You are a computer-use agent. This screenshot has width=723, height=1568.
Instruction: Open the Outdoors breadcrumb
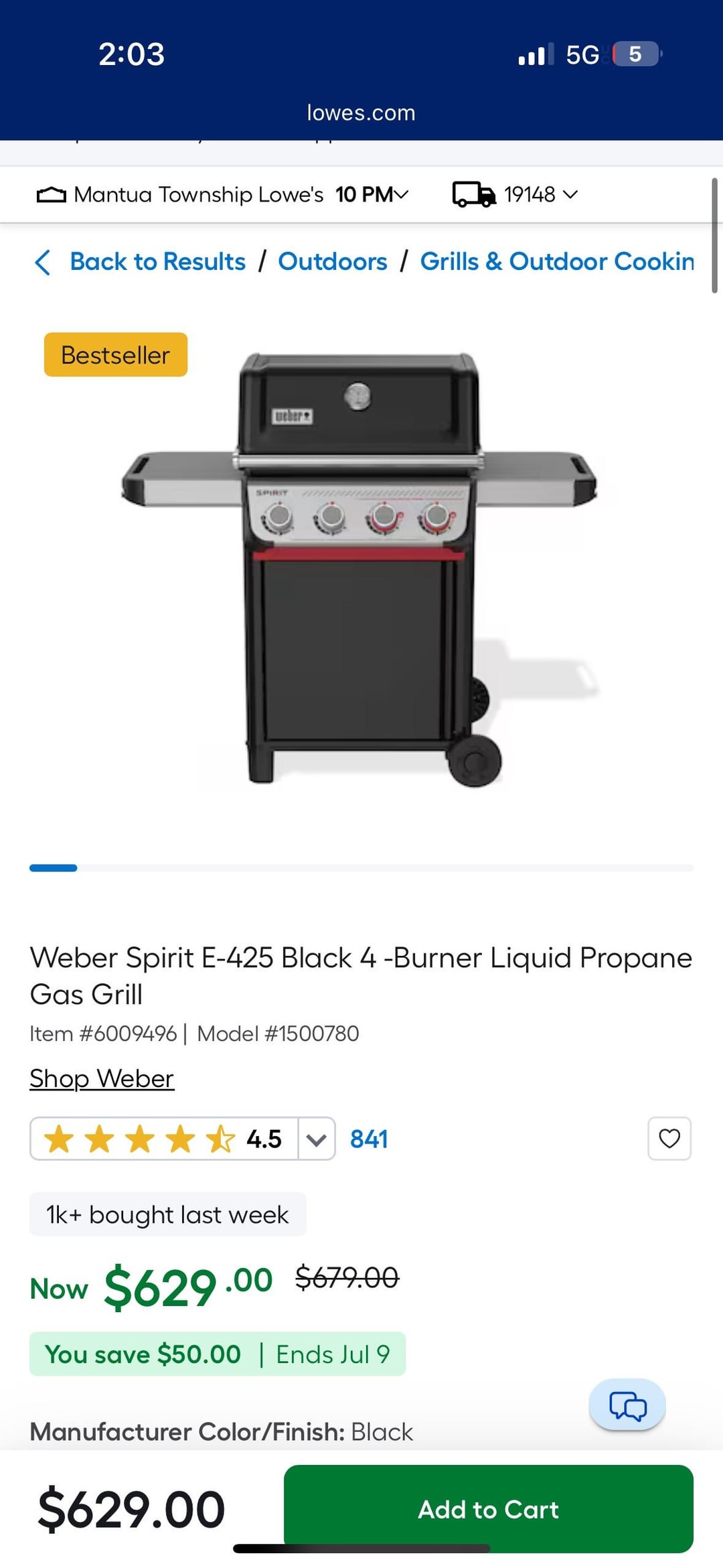[333, 261]
